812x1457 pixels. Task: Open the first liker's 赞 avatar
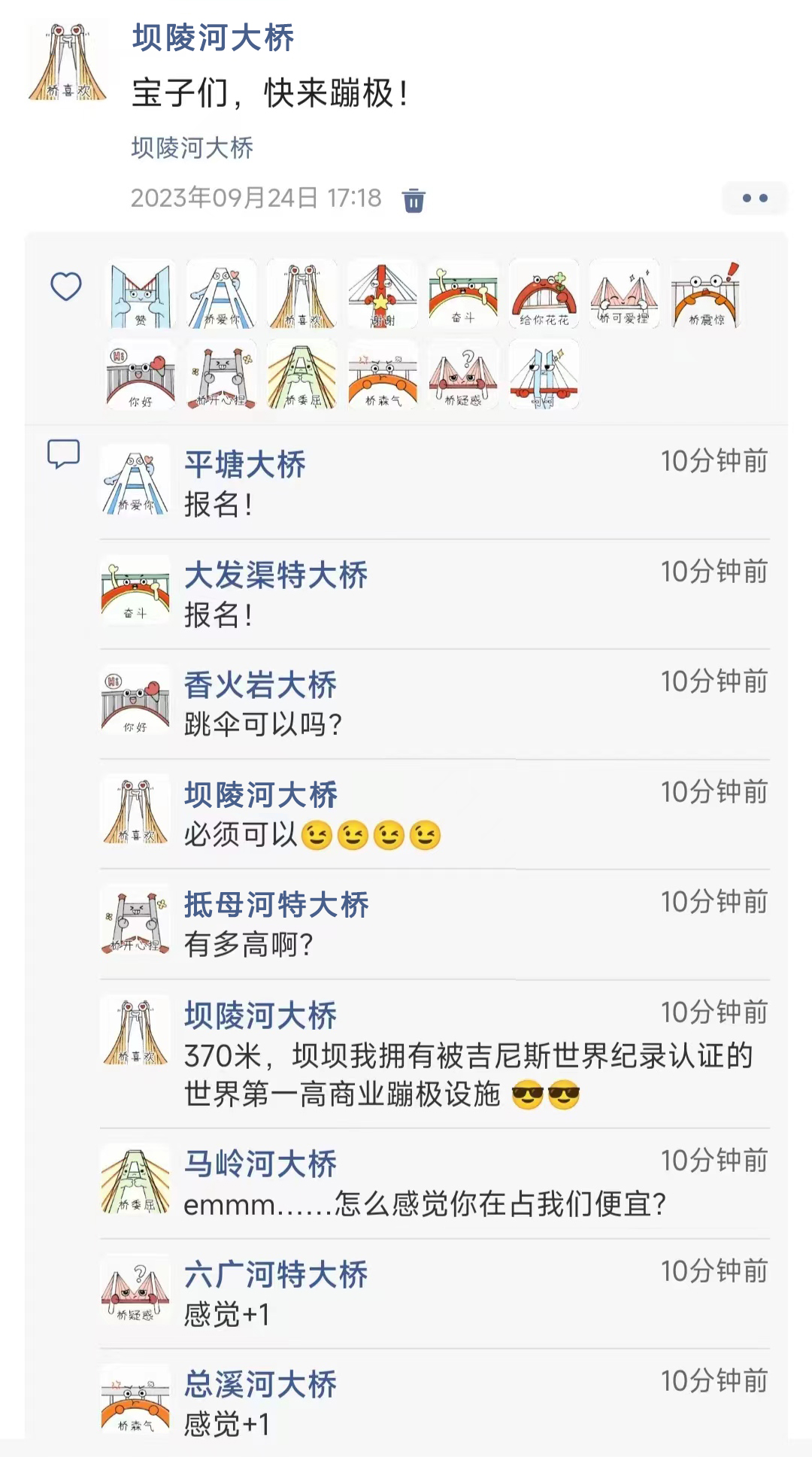pyautogui.click(x=141, y=294)
